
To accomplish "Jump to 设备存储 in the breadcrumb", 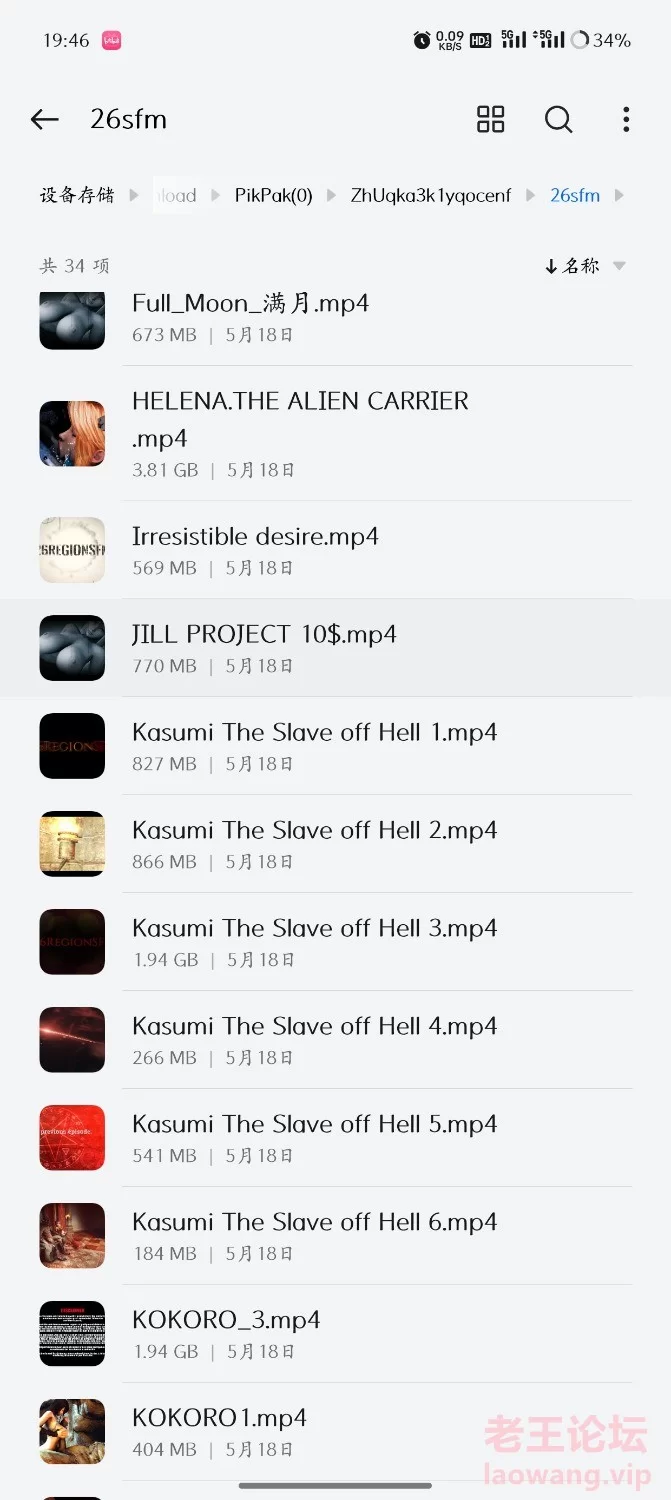I will point(77,195).
